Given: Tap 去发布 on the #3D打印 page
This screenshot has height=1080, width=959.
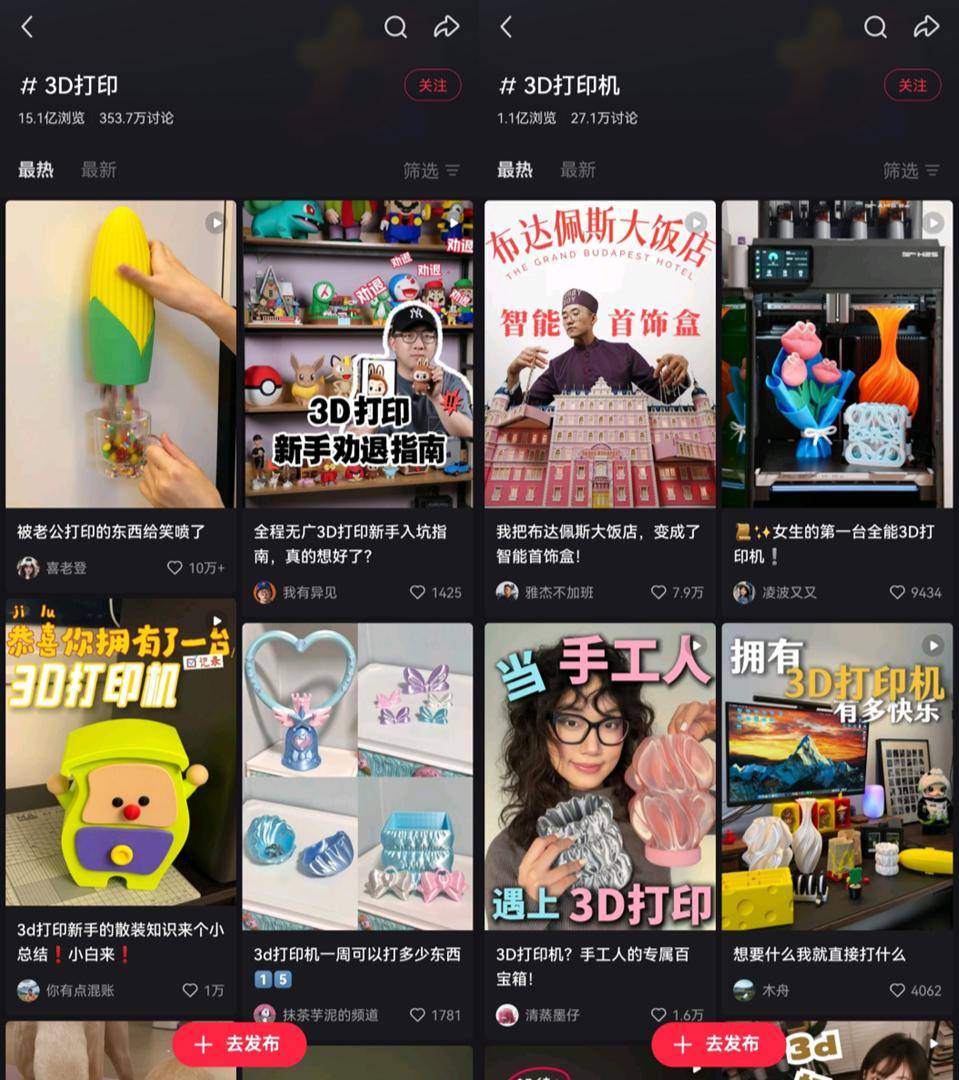Looking at the screenshot, I should tap(237, 1044).
